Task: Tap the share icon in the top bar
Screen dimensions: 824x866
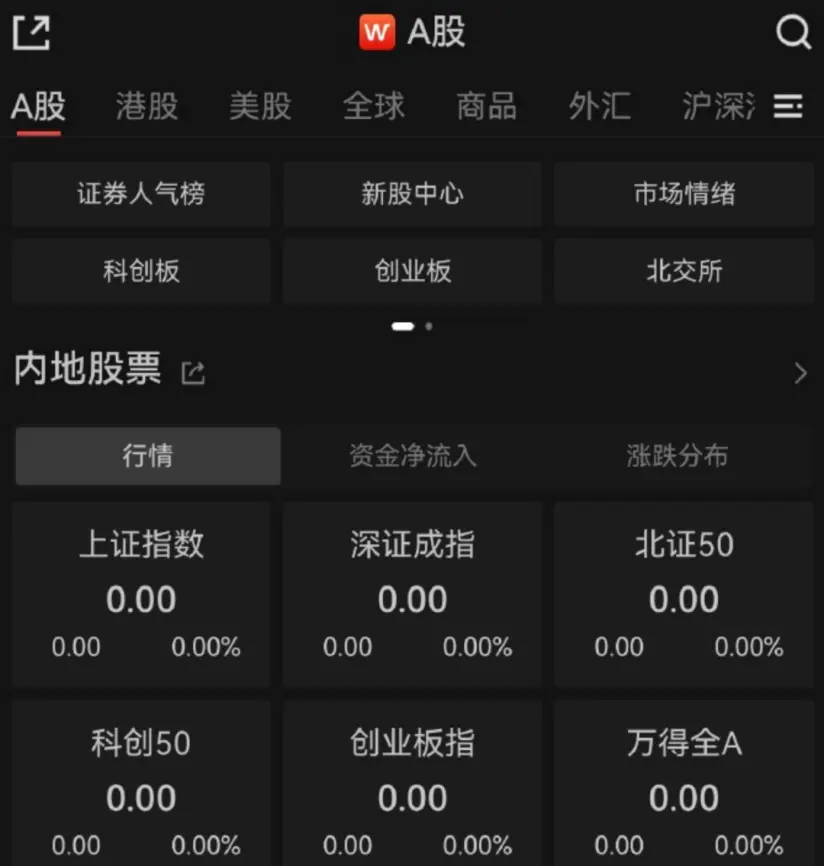Action: click(x=32, y=33)
